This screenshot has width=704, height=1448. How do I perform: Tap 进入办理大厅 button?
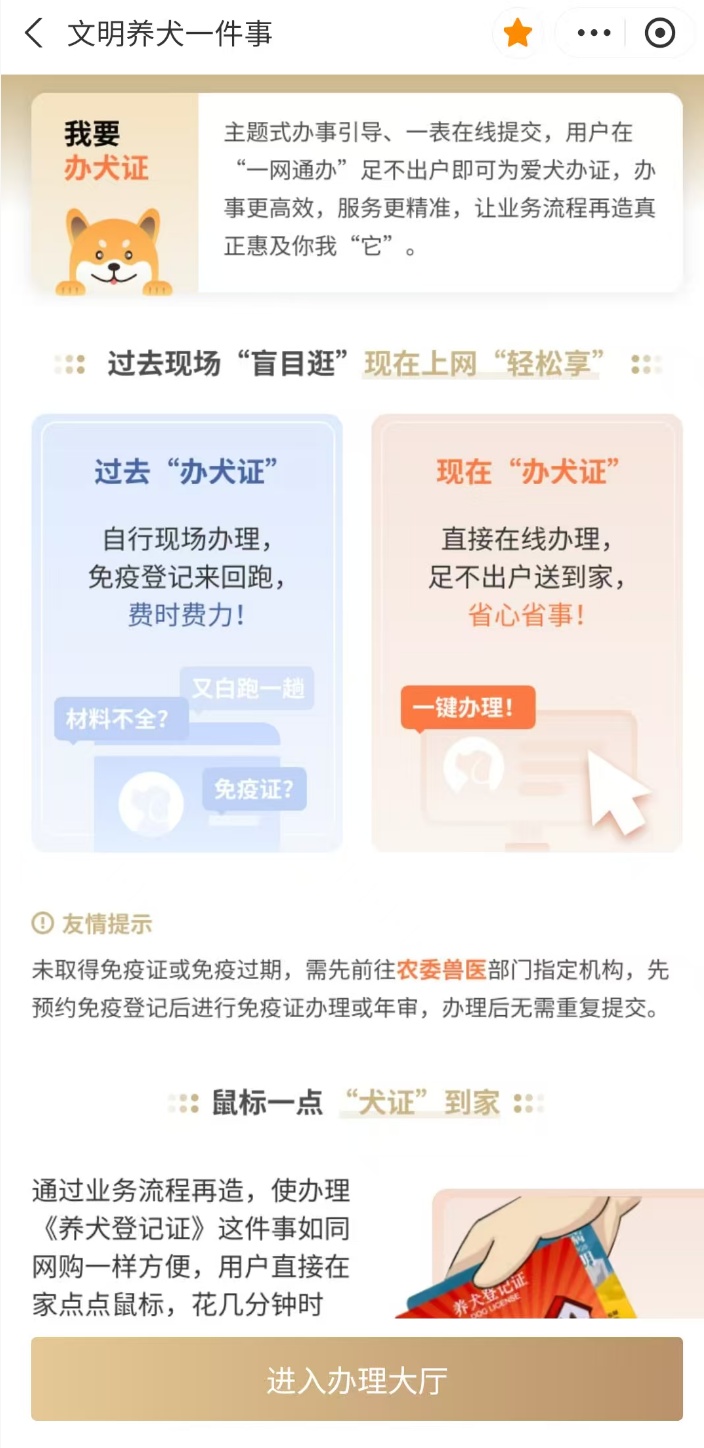356,1380
